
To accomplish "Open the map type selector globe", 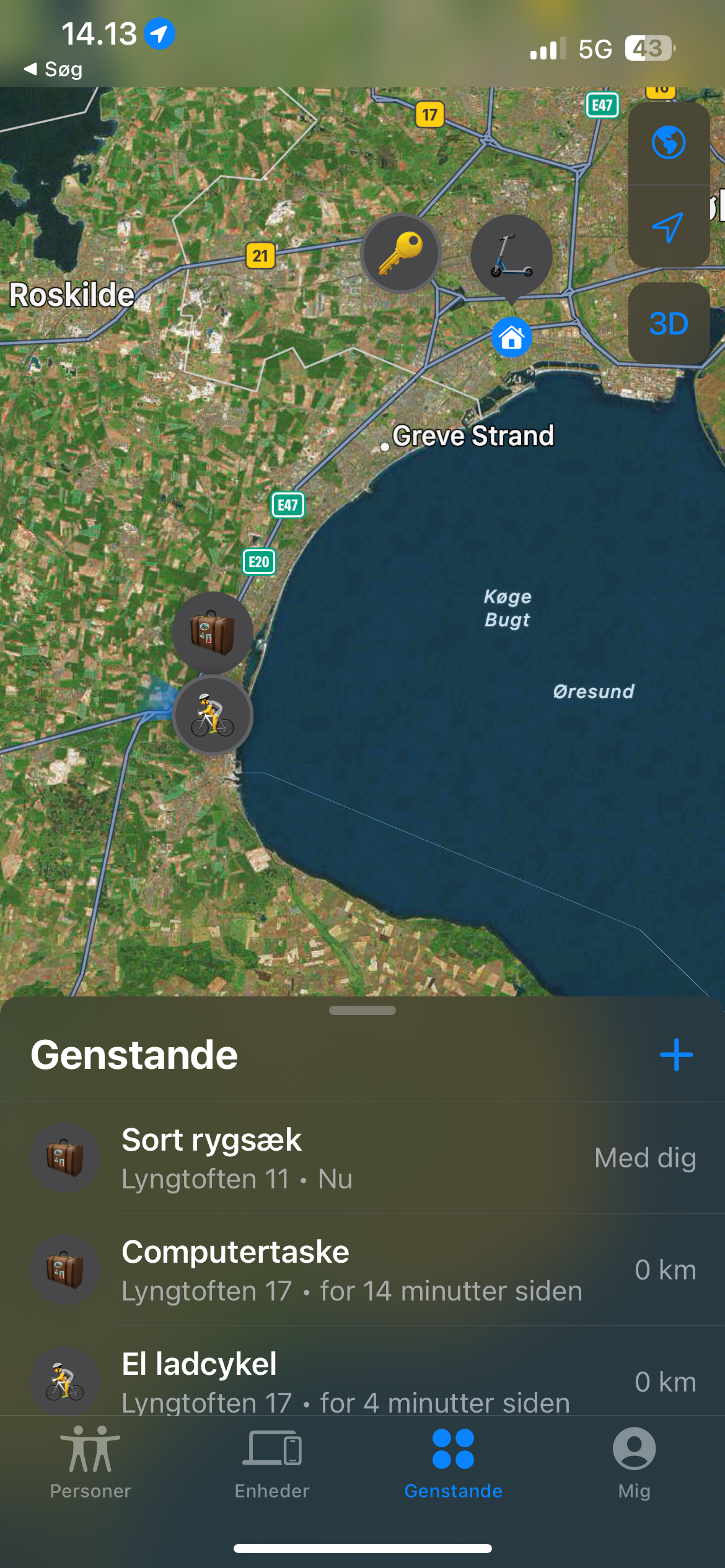I will (669, 143).
